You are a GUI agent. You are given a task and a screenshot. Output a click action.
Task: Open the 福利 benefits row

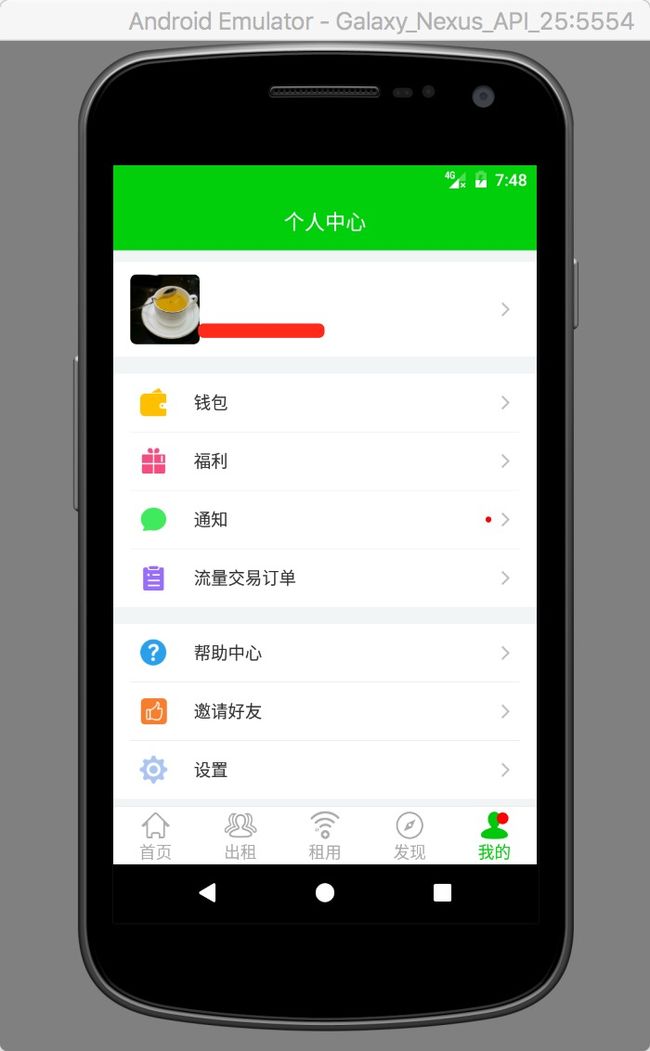tap(325, 461)
